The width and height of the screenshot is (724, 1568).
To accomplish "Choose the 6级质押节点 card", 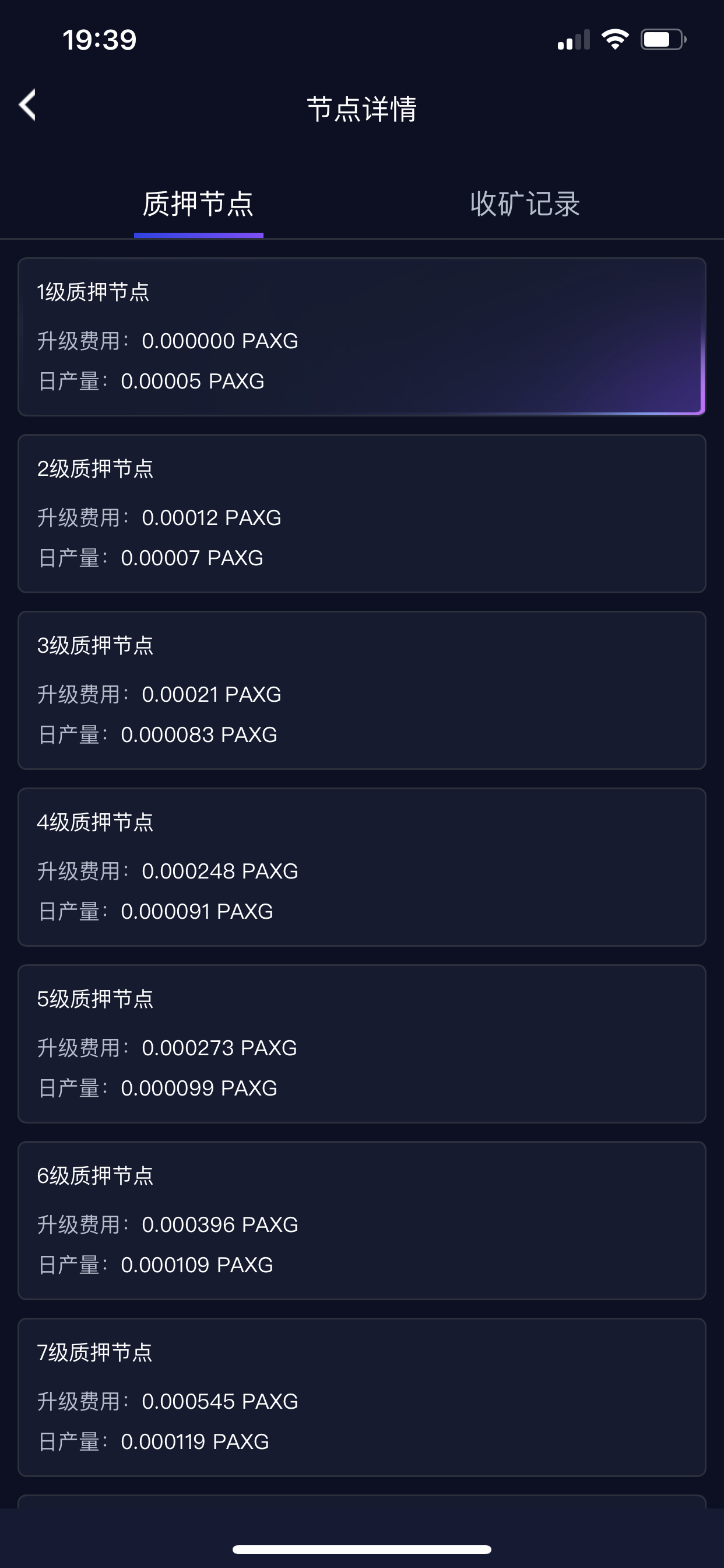I will (x=361, y=1220).
